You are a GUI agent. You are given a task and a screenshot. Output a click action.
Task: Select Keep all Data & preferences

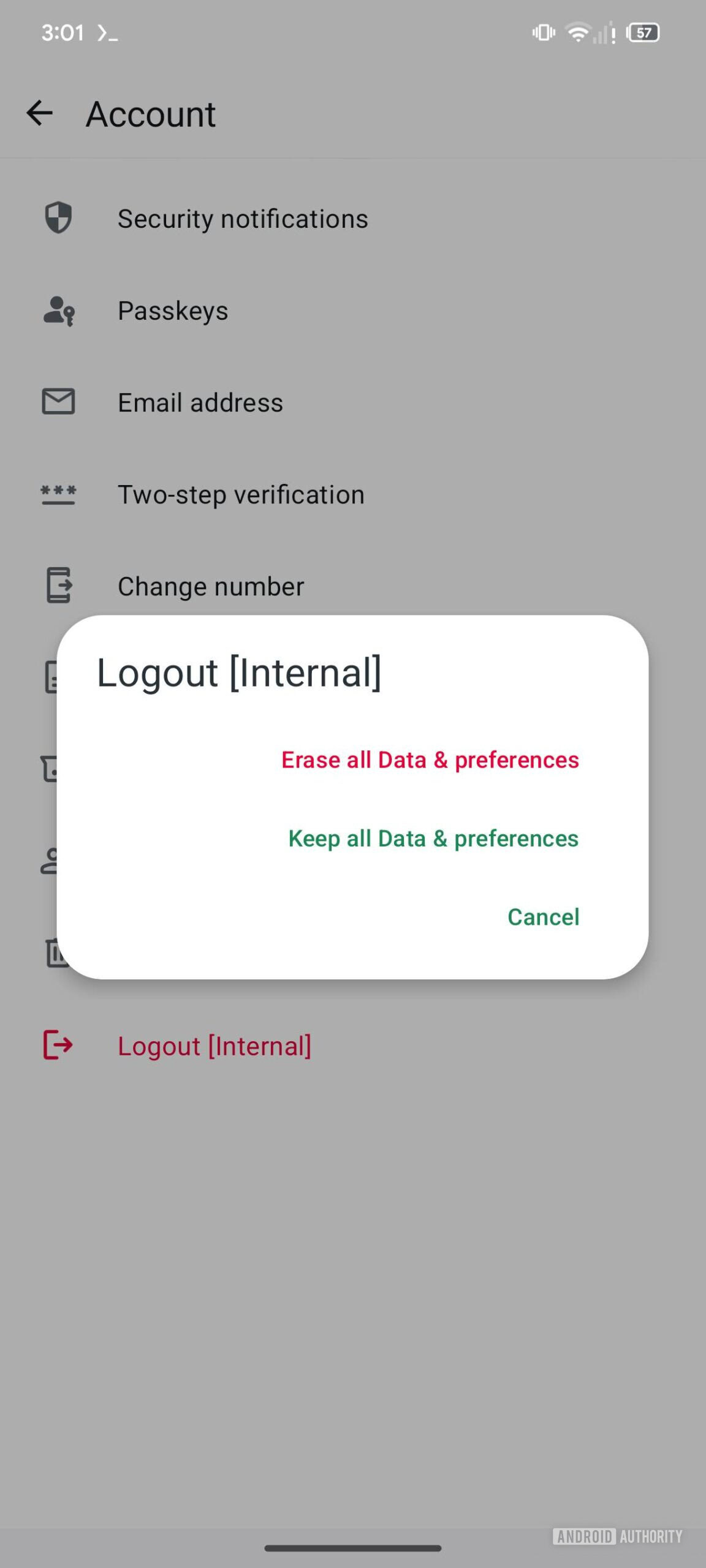pyautogui.click(x=433, y=839)
